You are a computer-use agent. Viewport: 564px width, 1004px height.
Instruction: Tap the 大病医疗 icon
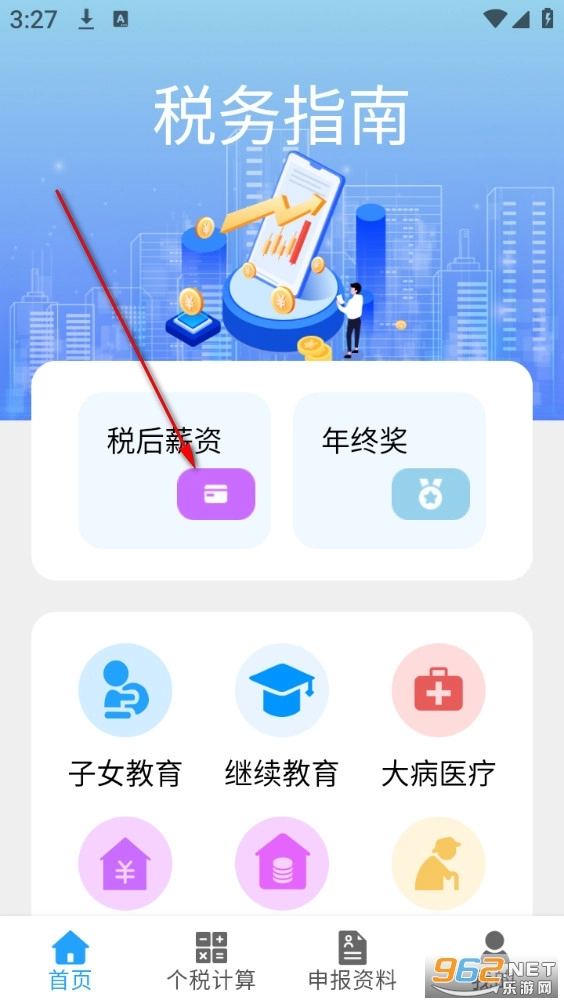point(439,690)
